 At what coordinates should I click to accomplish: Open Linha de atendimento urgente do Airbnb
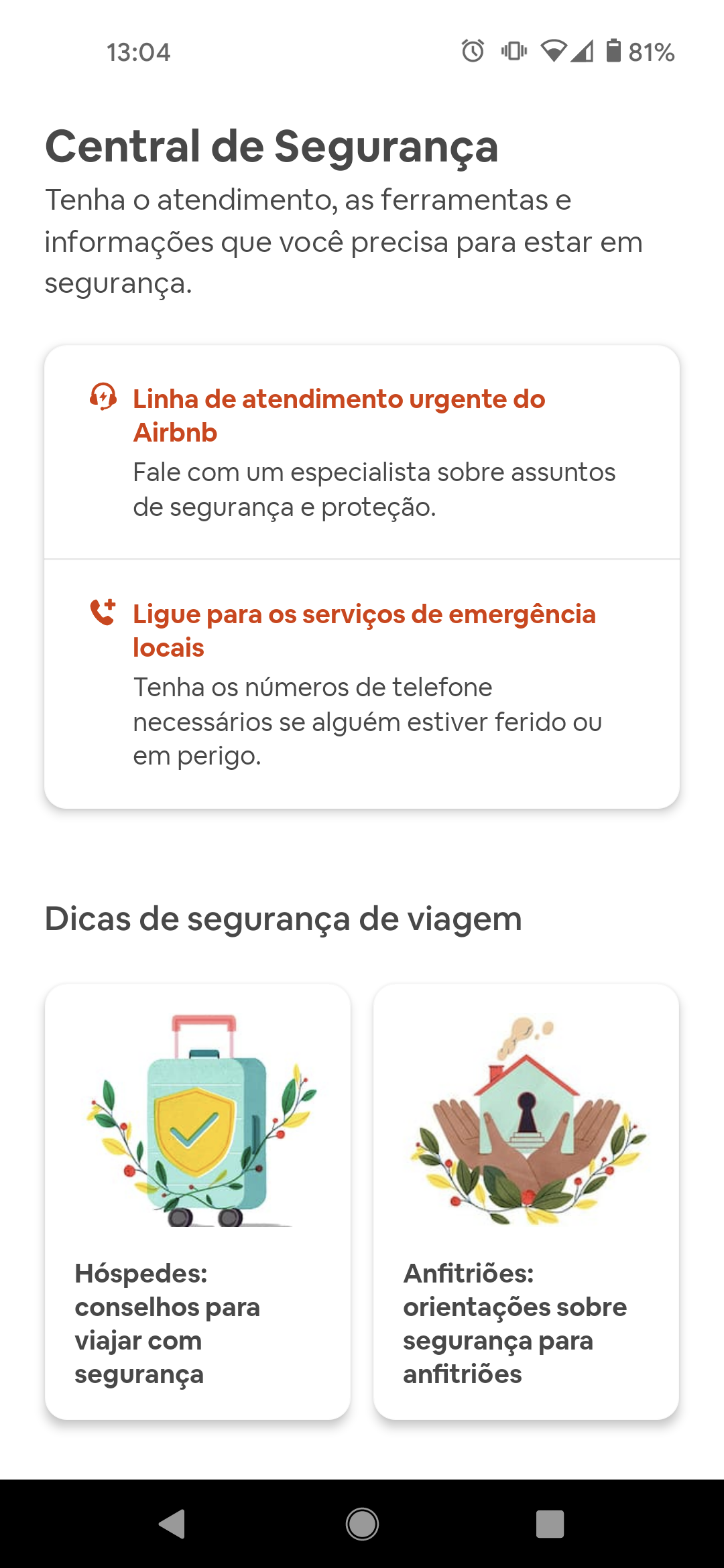click(362, 452)
